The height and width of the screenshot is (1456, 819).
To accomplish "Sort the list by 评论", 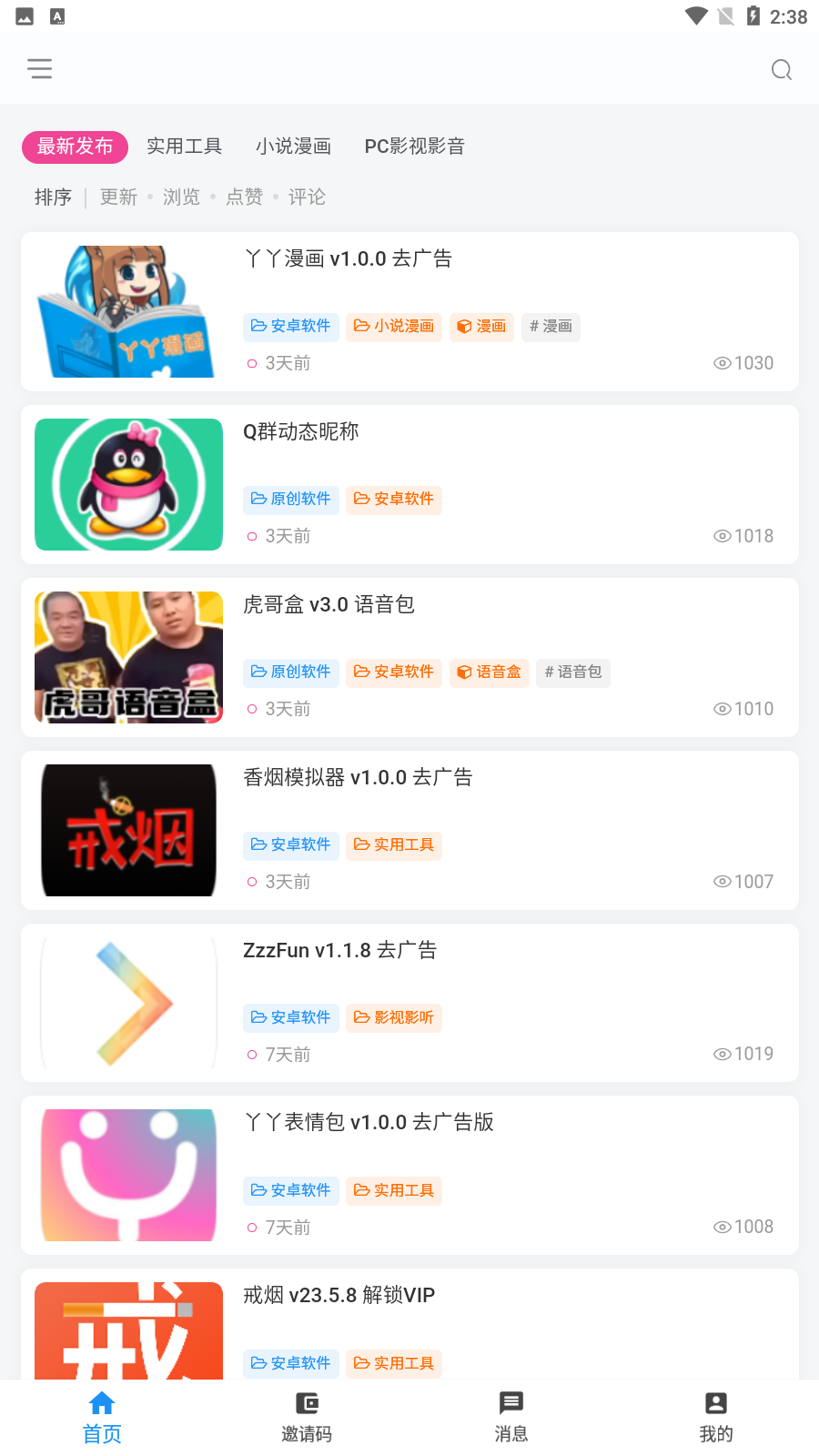I will (307, 197).
